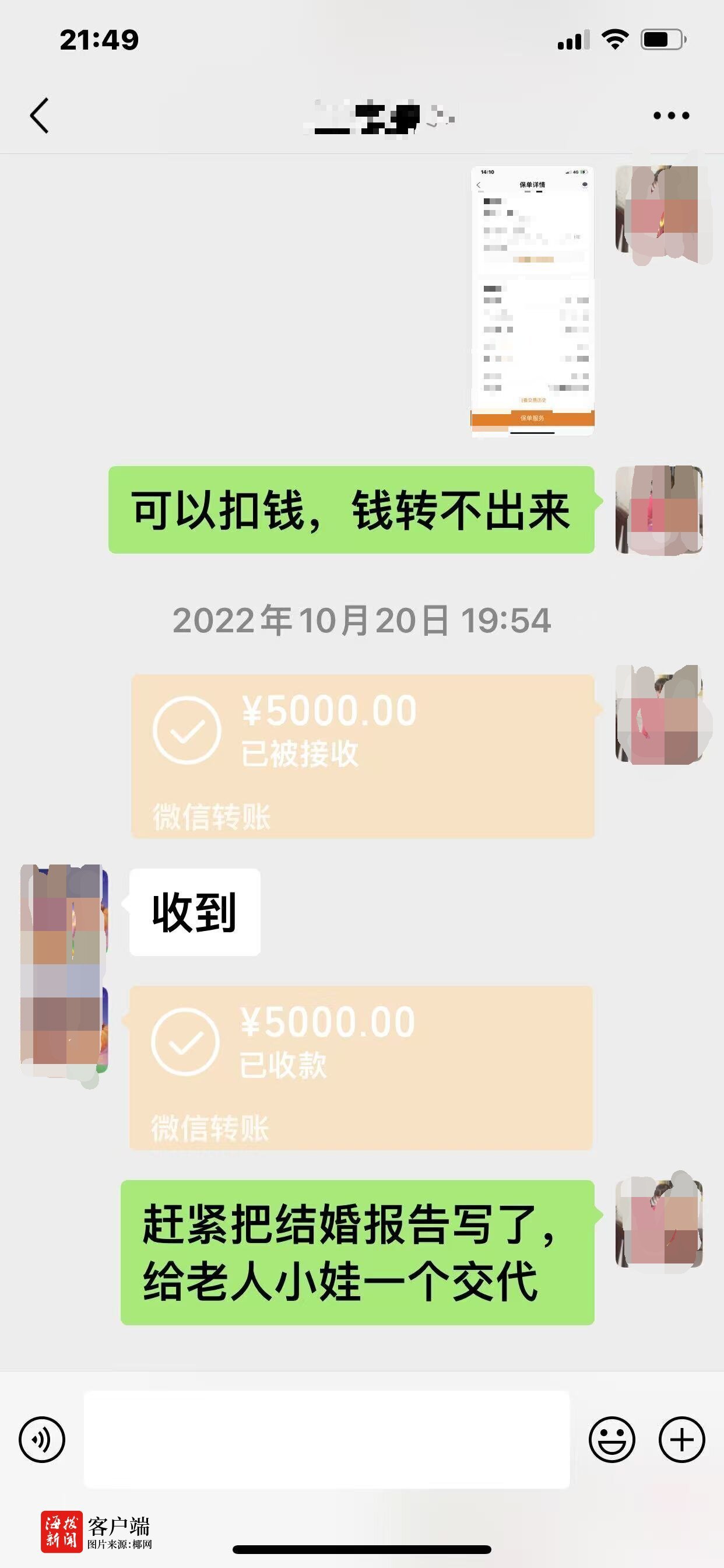The height and width of the screenshot is (1568, 724).
Task: Open the shared 保单详情 screenshot image
Action: coord(532,300)
